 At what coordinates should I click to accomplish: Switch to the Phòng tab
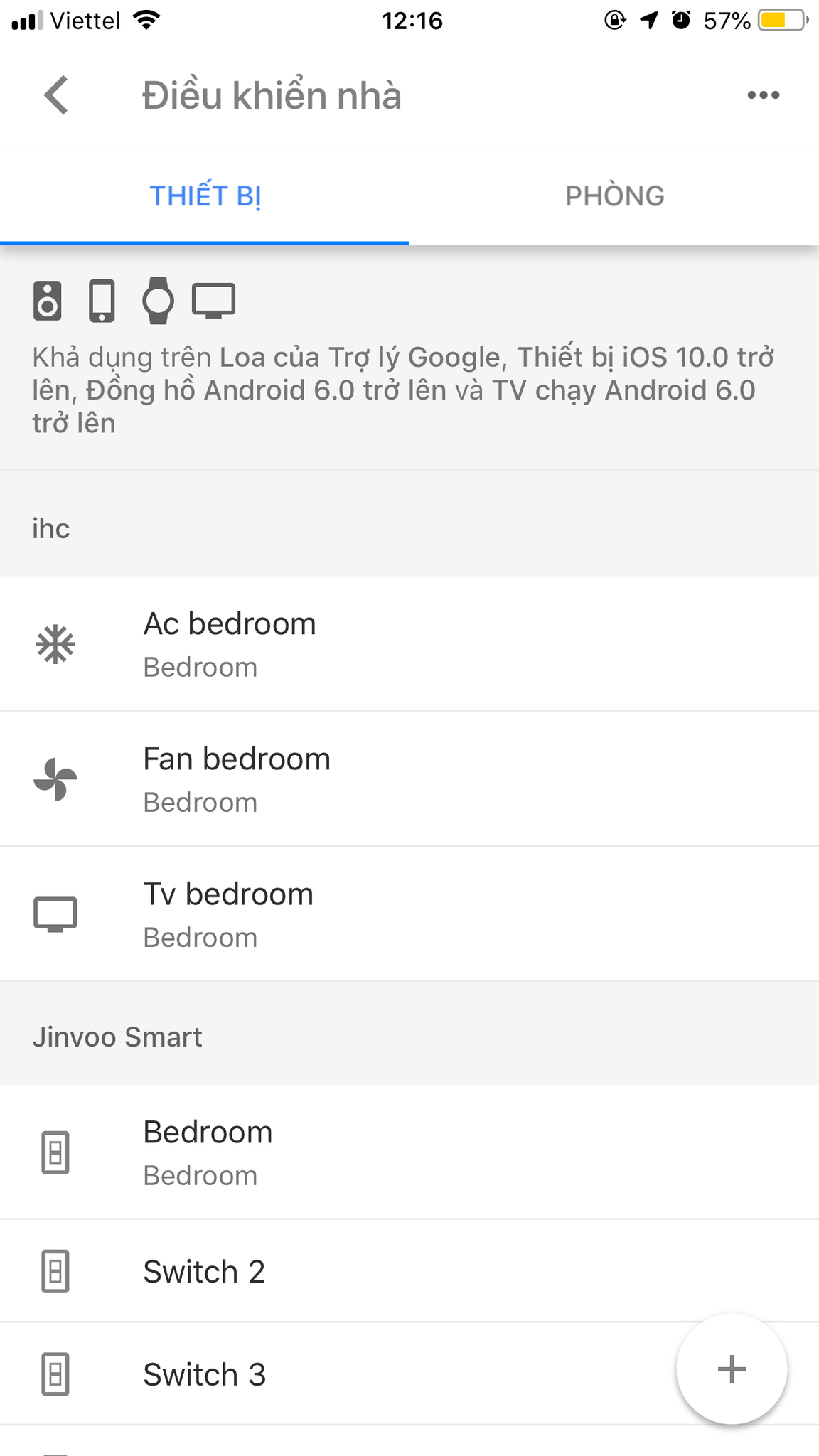614,197
